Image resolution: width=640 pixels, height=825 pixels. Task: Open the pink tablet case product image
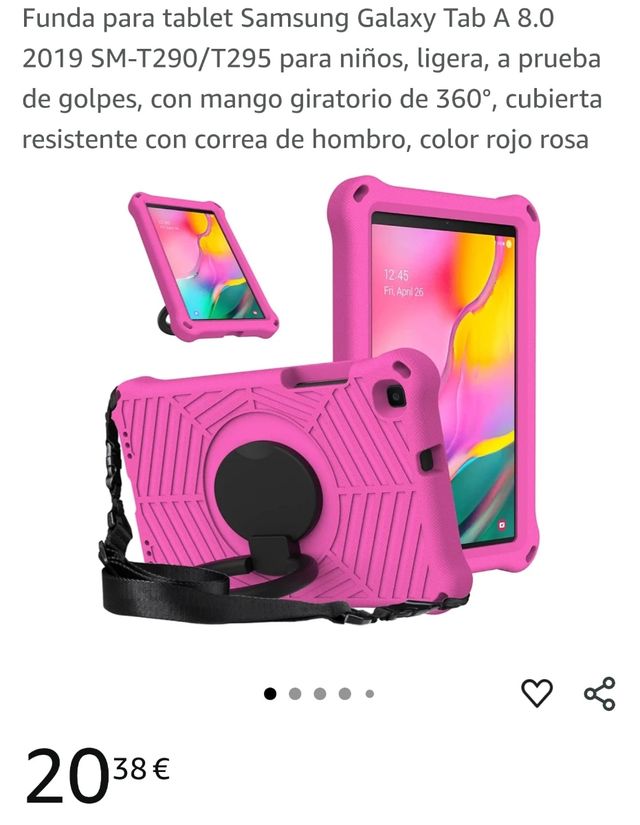(320, 400)
